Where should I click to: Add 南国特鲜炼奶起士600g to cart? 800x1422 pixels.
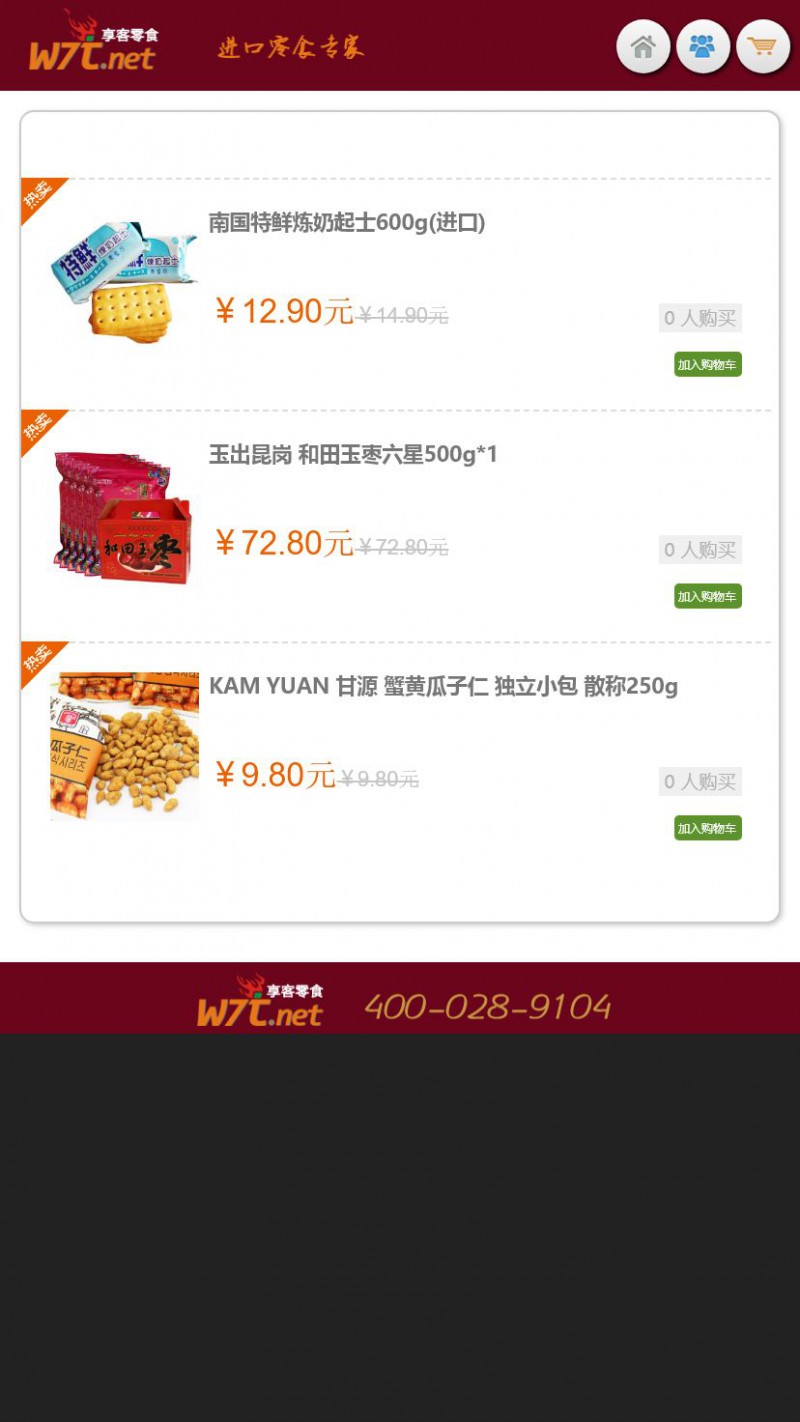point(708,364)
